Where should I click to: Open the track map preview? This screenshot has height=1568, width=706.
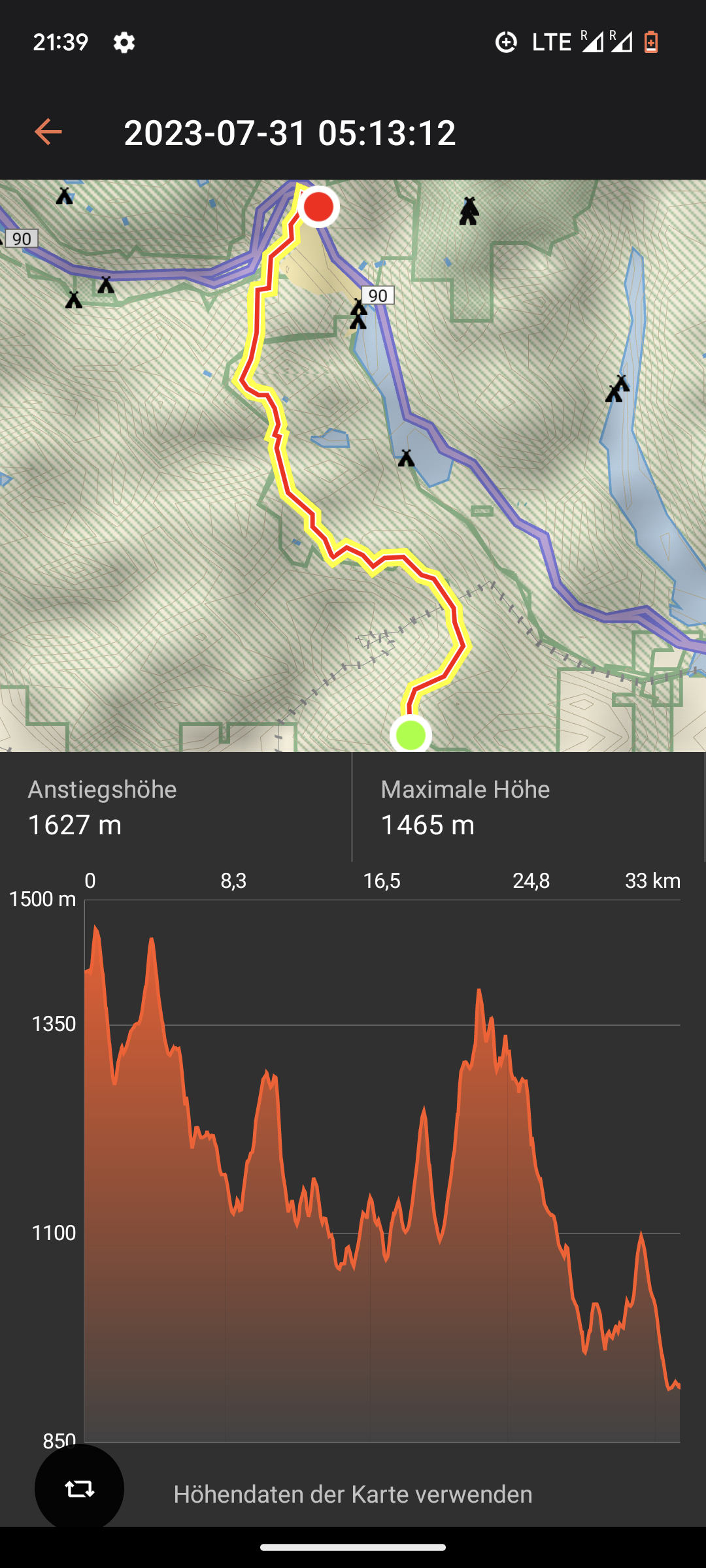[353, 465]
